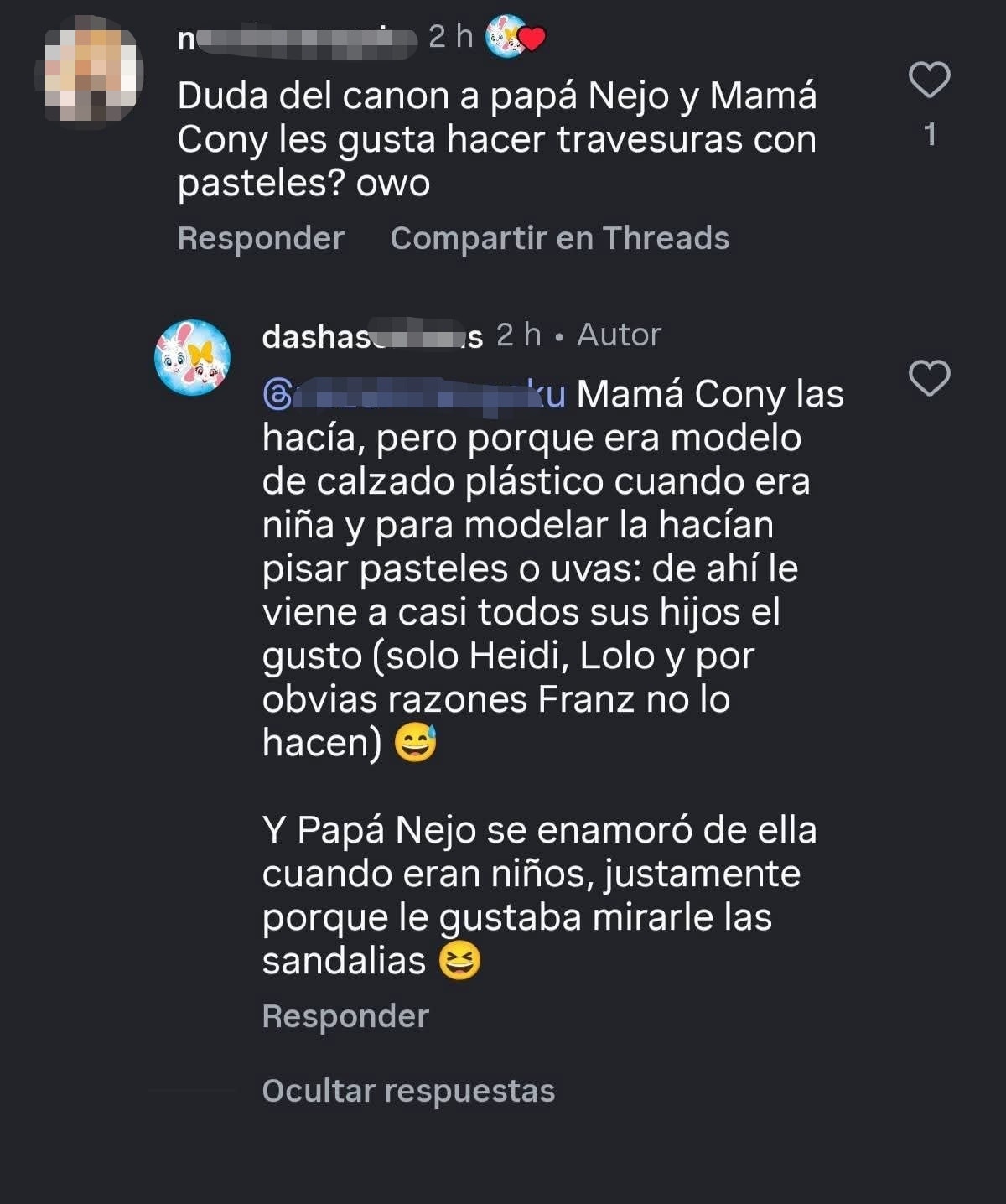Hide replies with Ocultar respuestas
Screen dimensions: 1006x1204
[408, 1091]
